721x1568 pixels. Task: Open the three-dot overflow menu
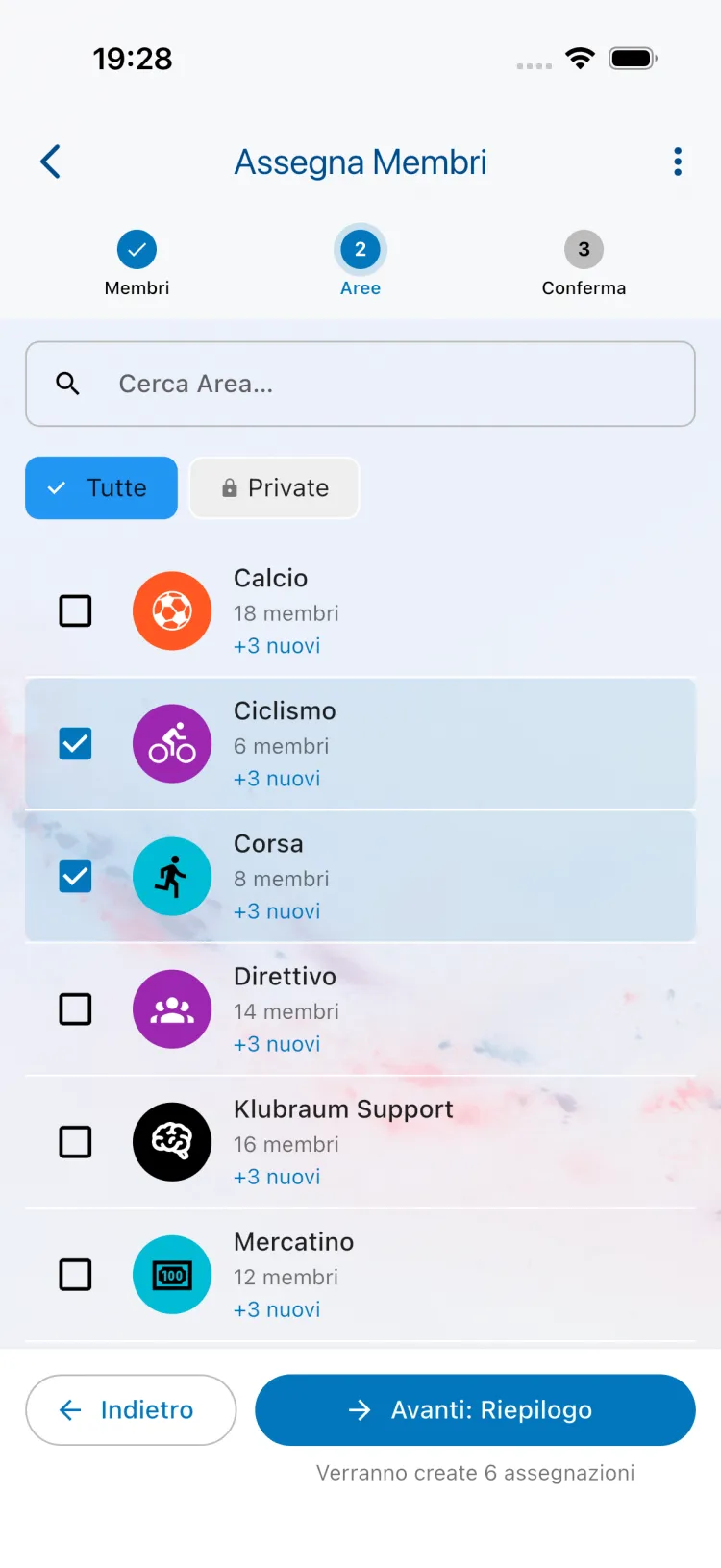pyautogui.click(x=678, y=162)
